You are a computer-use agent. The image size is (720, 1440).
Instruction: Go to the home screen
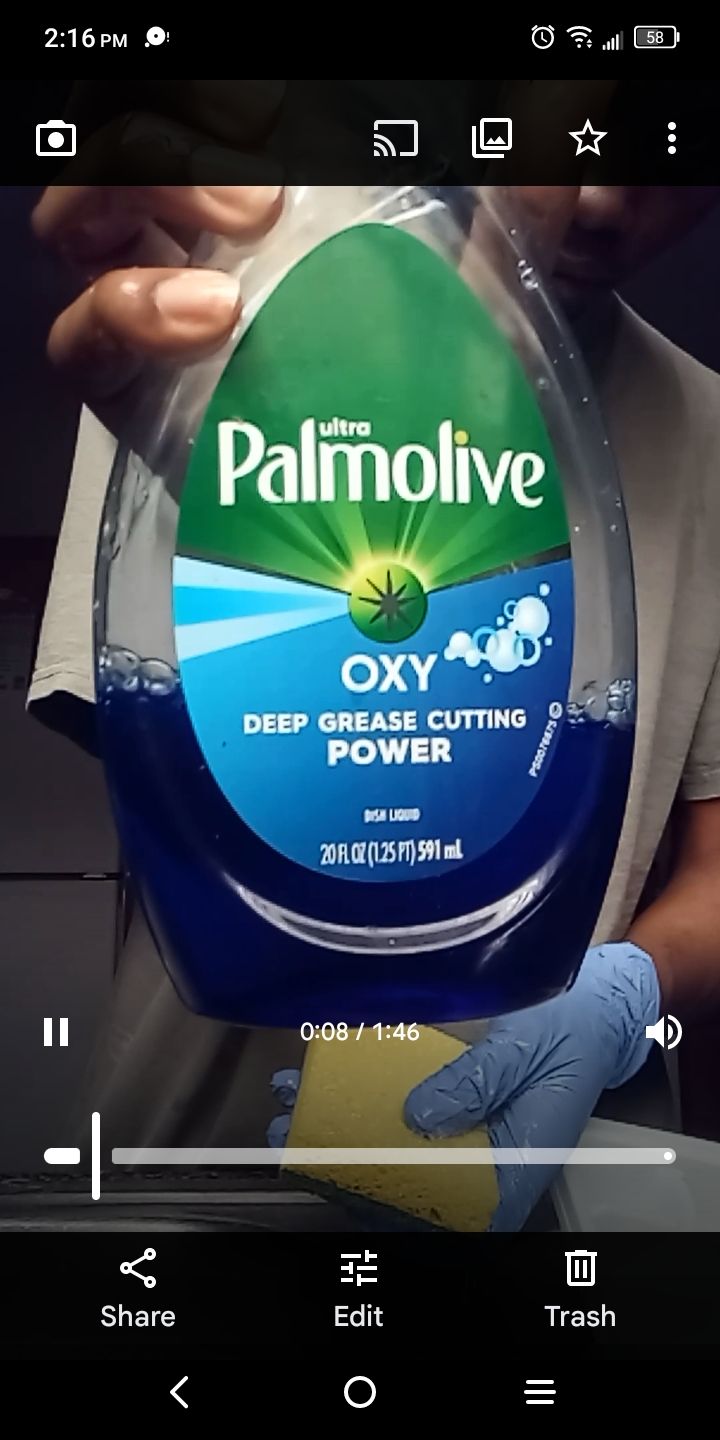359,1391
